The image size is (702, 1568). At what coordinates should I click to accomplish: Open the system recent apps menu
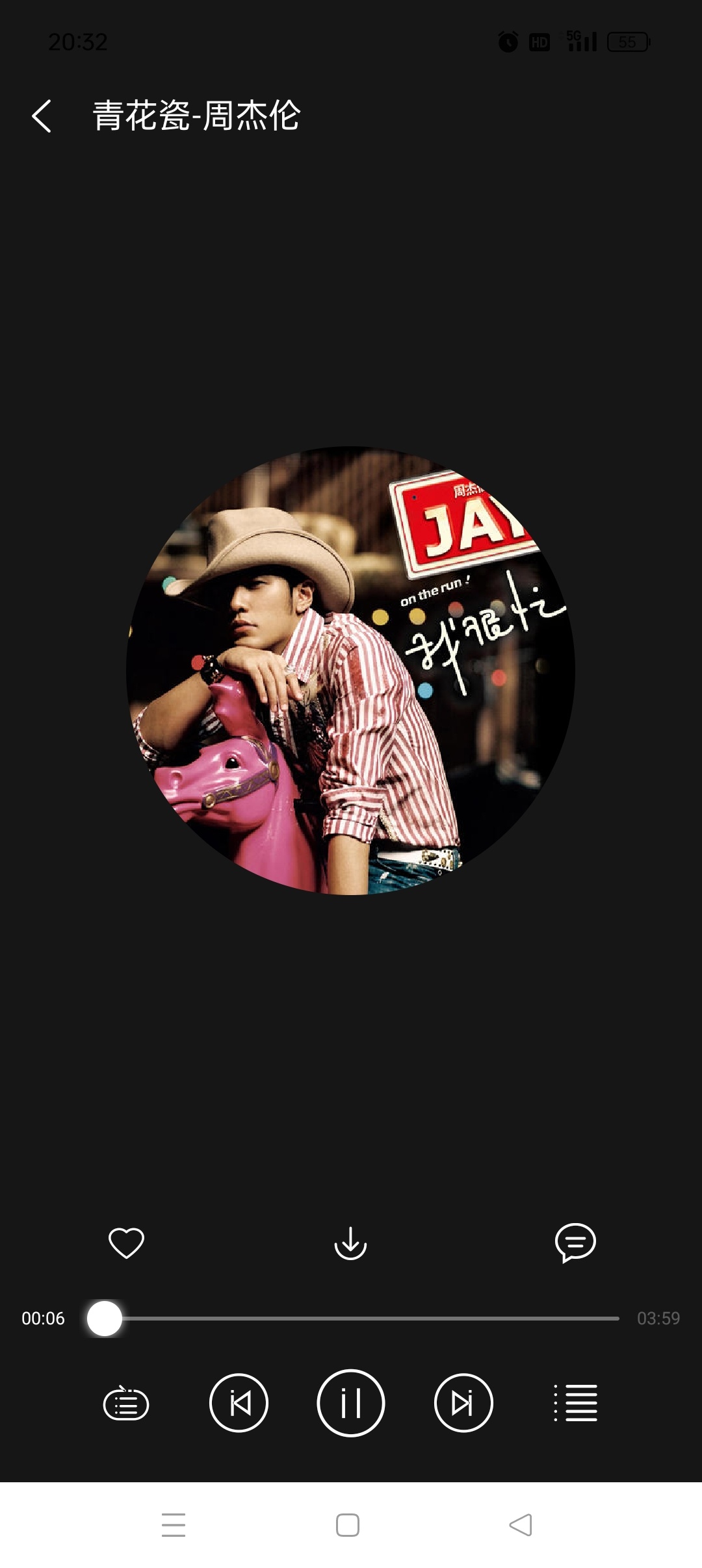[174, 1525]
